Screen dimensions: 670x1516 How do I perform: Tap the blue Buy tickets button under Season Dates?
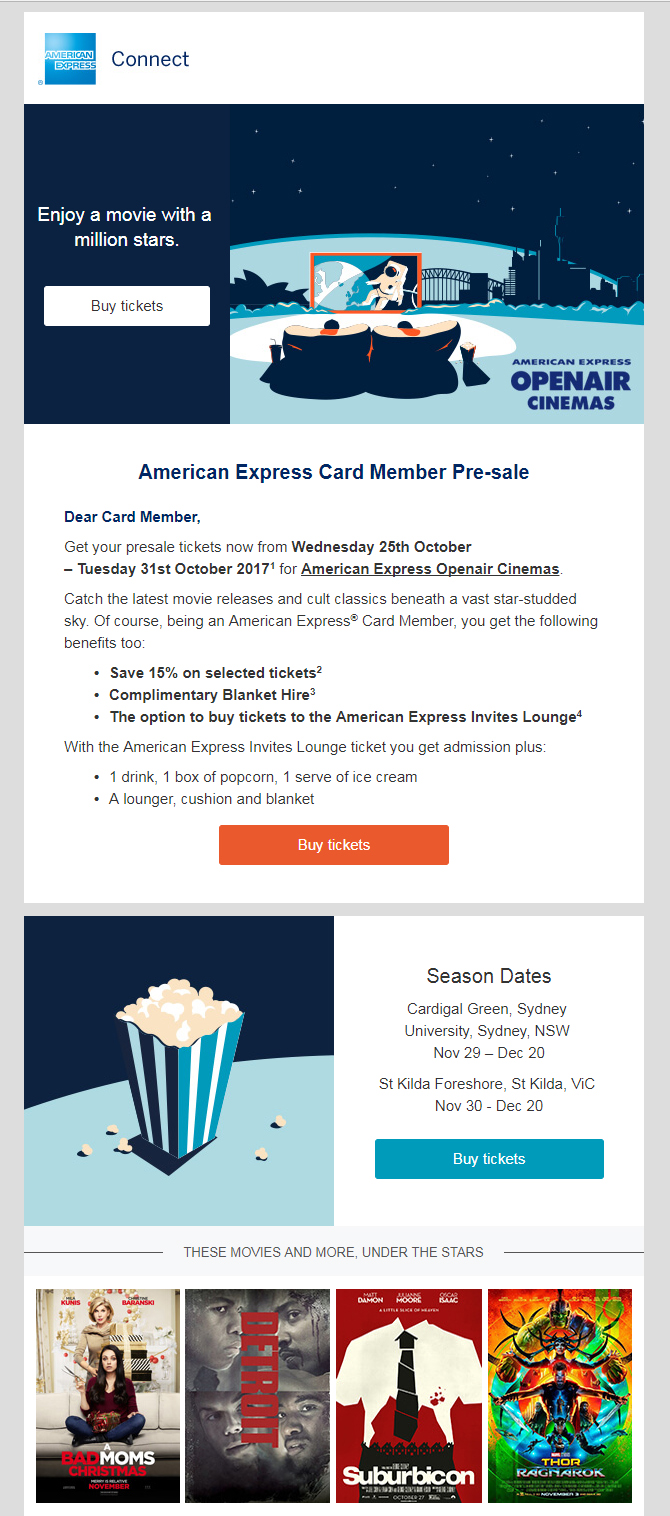coord(489,1159)
